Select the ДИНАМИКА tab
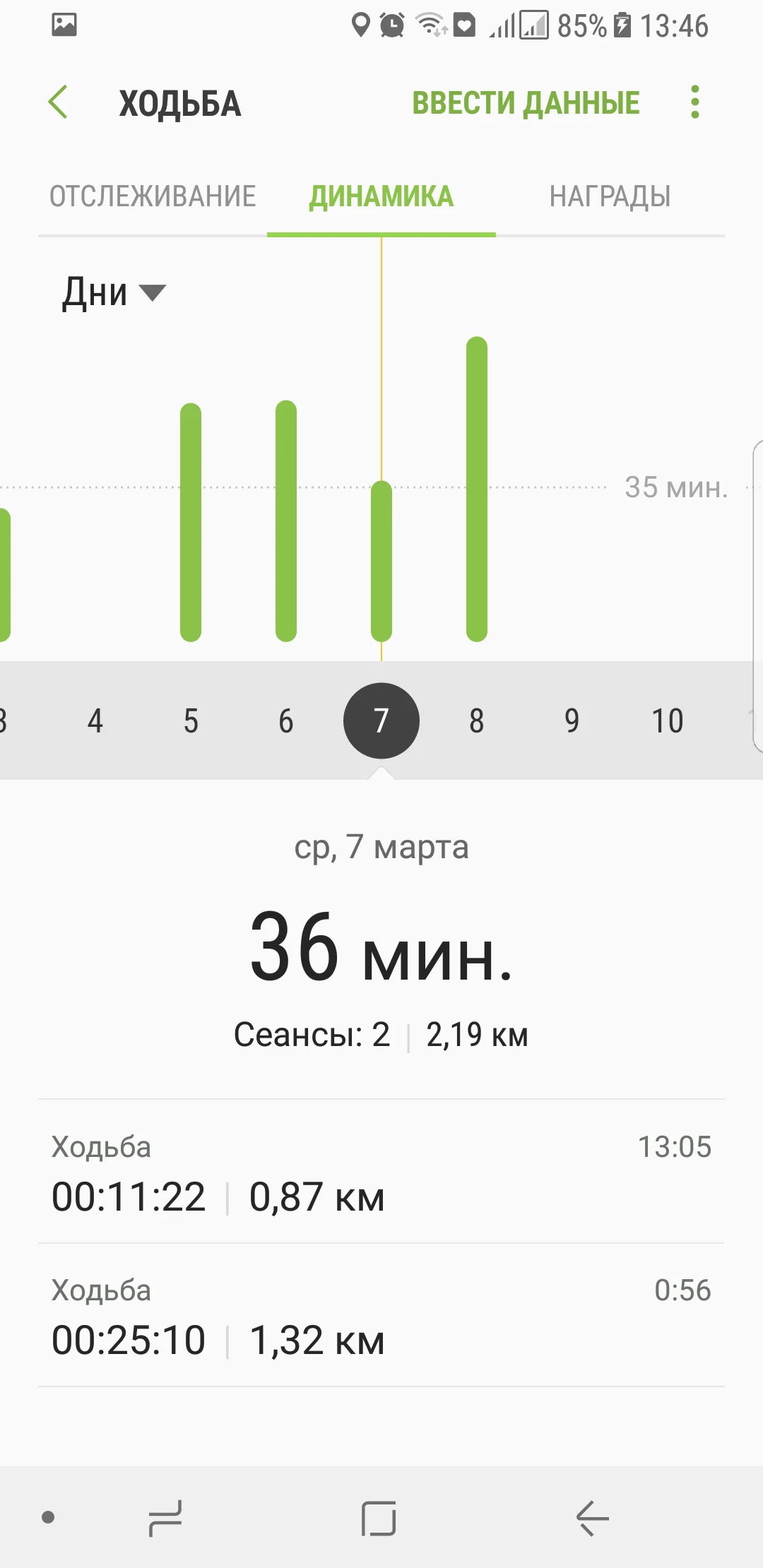763x1568 pixels. [381, 196]
